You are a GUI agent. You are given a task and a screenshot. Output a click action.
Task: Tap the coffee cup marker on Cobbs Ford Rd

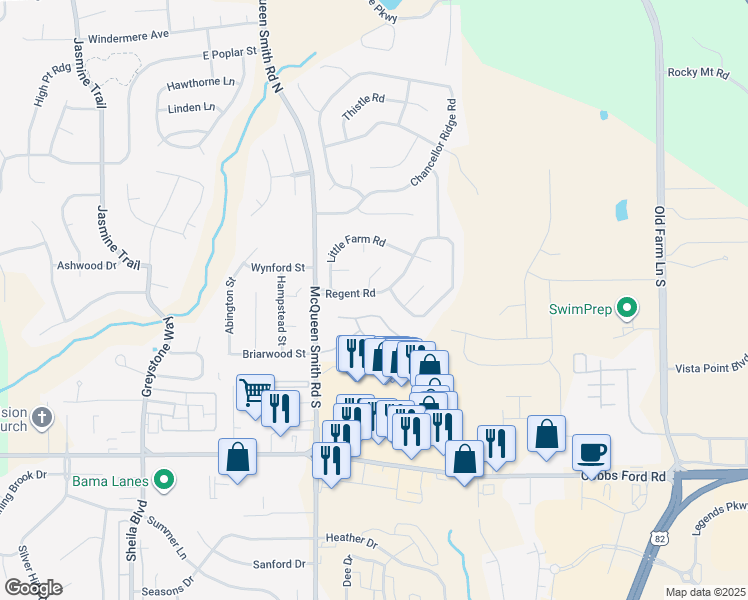591,455
